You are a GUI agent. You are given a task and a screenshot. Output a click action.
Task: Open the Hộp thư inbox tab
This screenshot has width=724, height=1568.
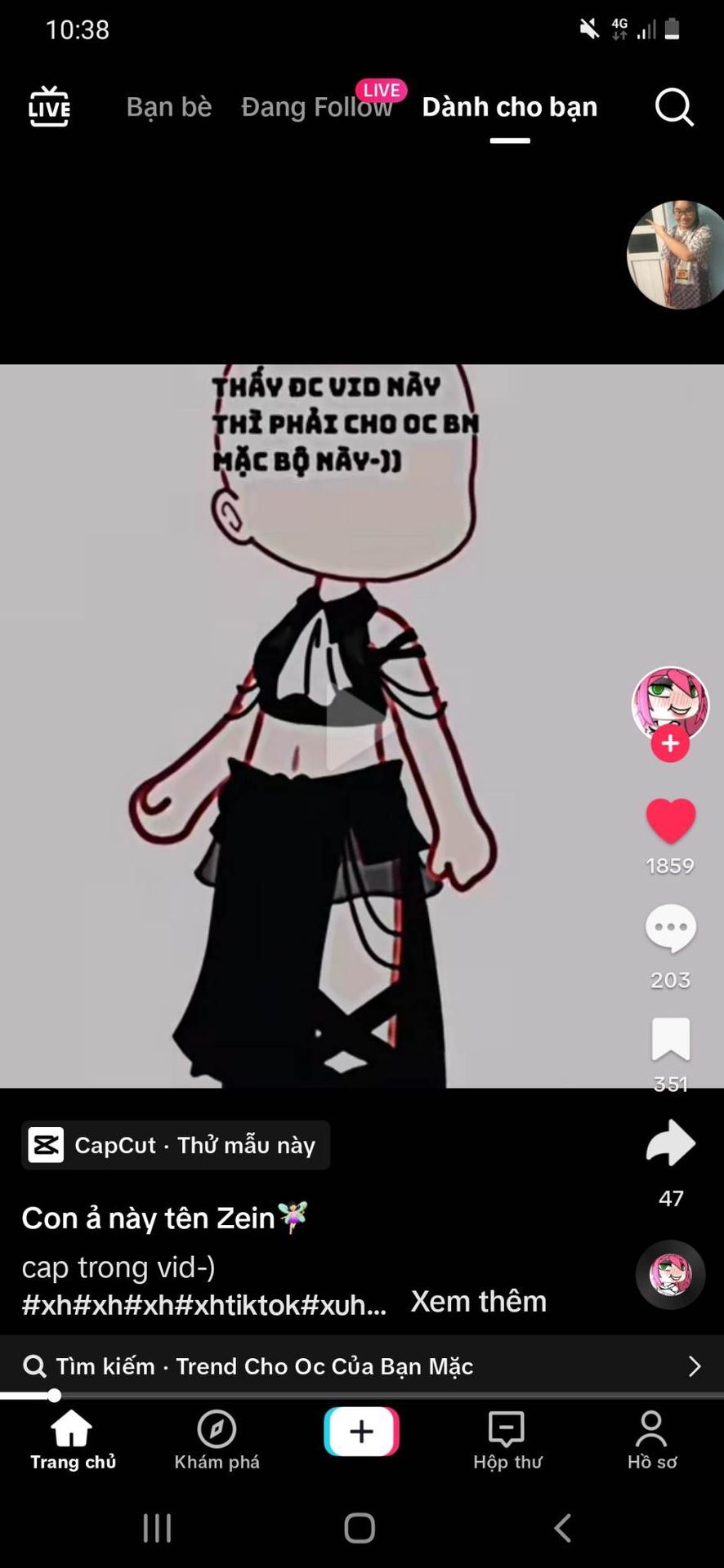(507, 1441)
